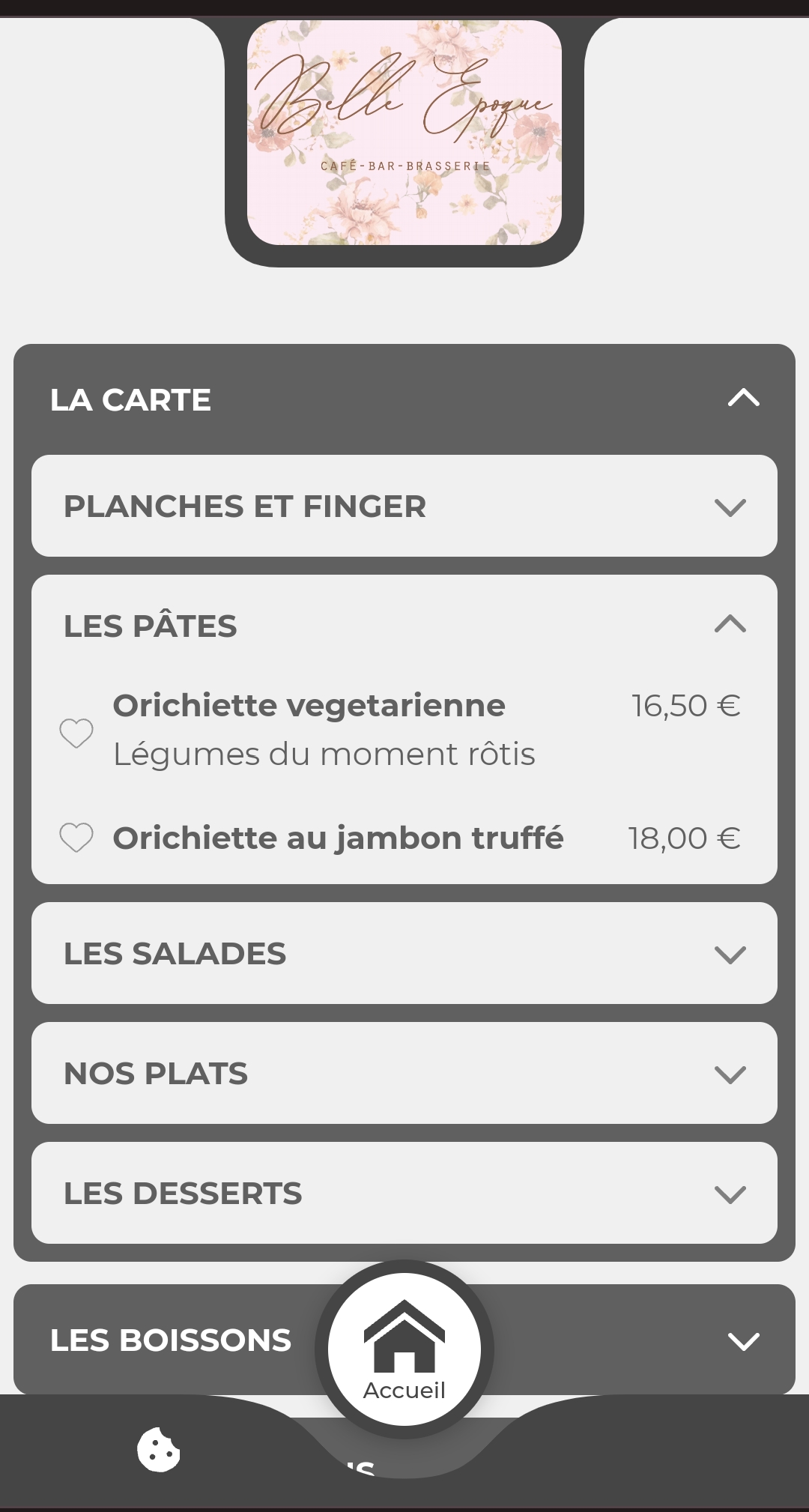Go to the Accueil home page
The image size is (809, 1512).
[404, 1349]
